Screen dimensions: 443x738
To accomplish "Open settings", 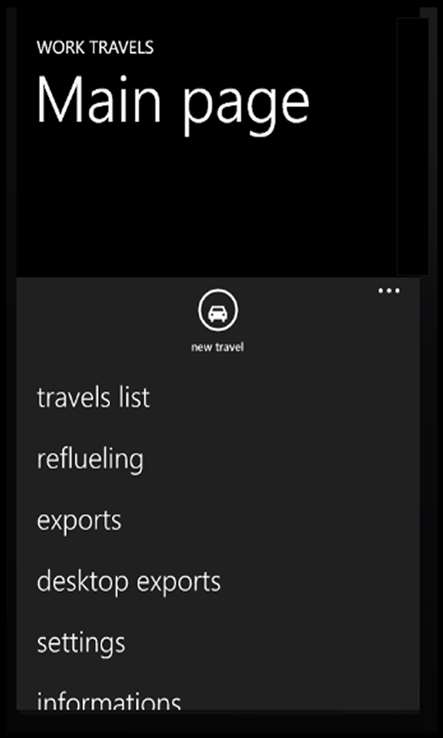I will click(x=81, y=643).
